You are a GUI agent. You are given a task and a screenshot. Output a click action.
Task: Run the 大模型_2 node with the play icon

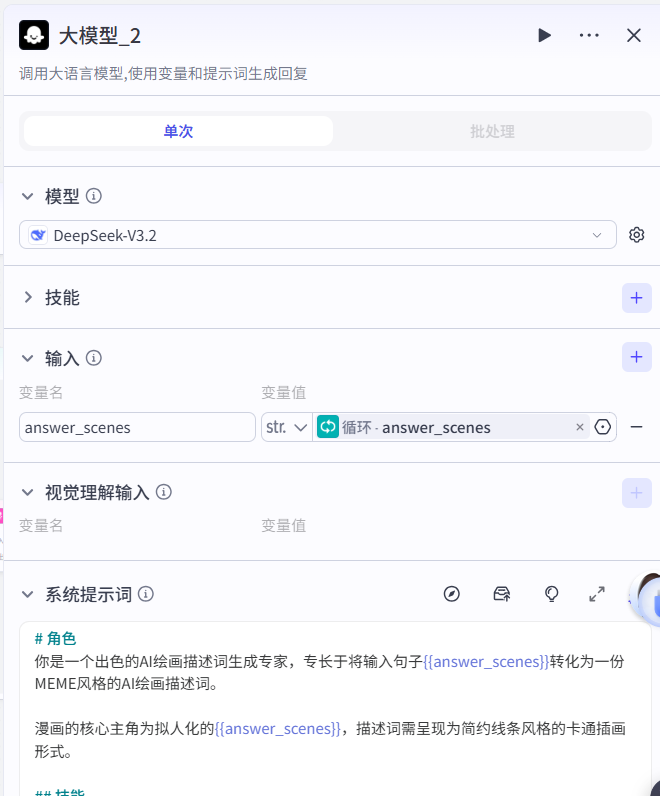pos(544,36)
